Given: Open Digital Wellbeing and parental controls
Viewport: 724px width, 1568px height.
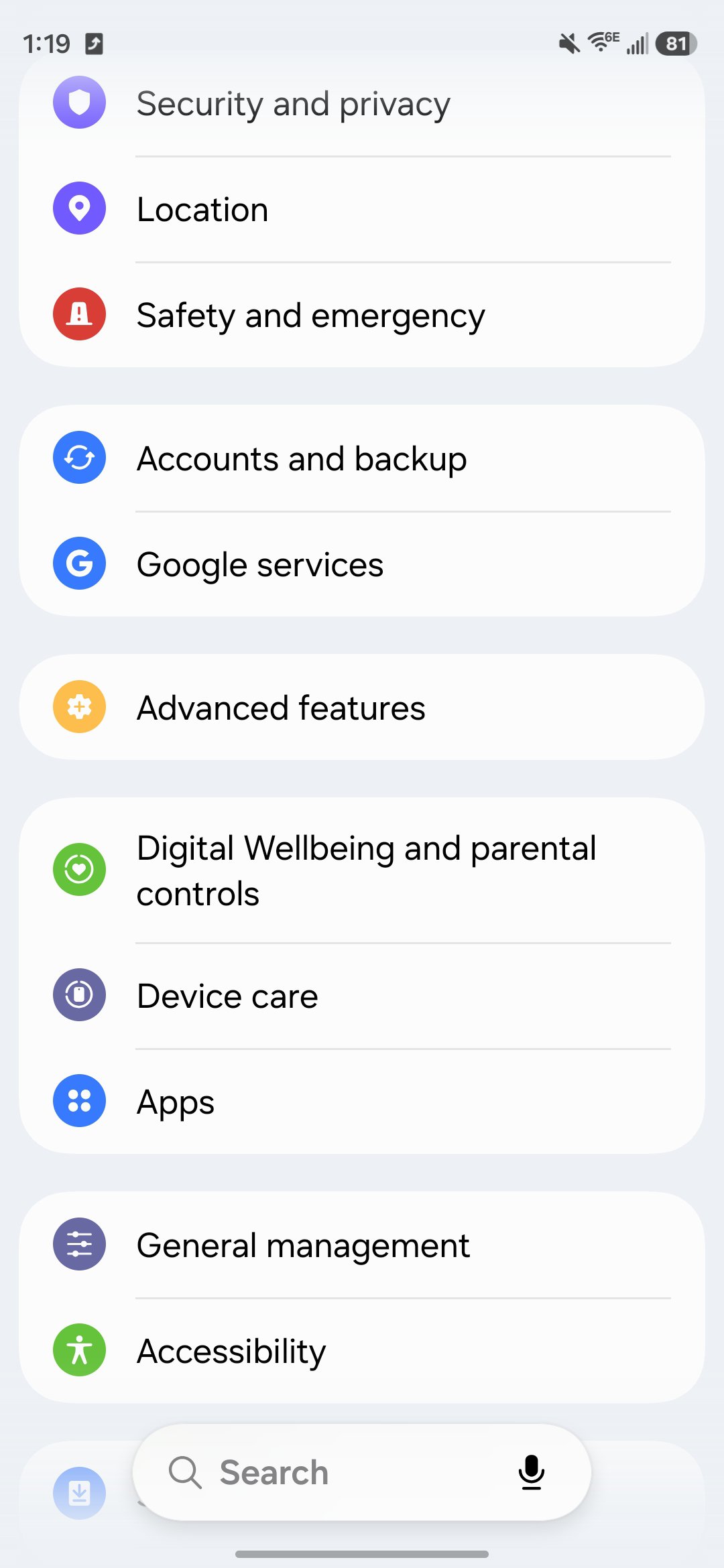Looking at the screenshot, I should pyautogui.click(x=362, y=869).
